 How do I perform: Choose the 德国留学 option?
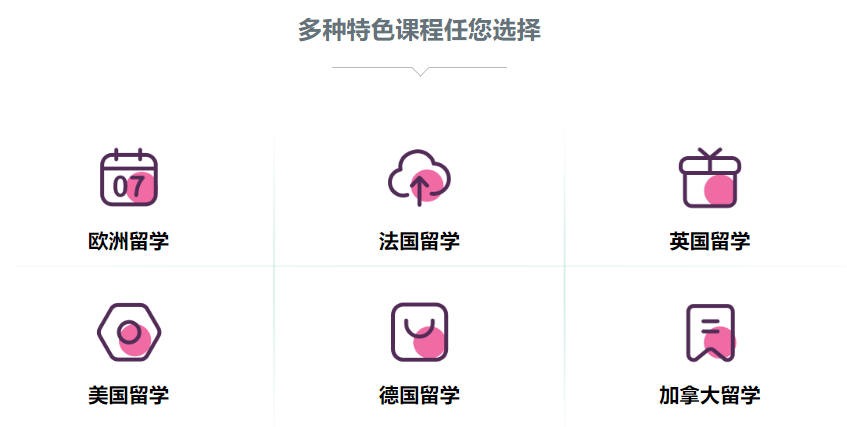pos(419,352)
